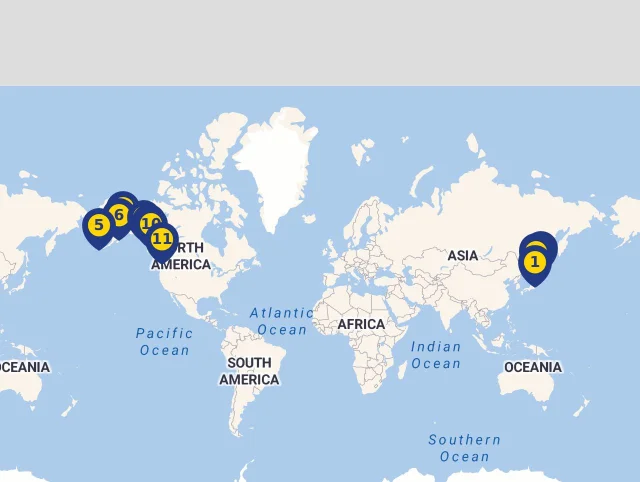
Task: Tap map marker number 10
Action: (148, 222)
